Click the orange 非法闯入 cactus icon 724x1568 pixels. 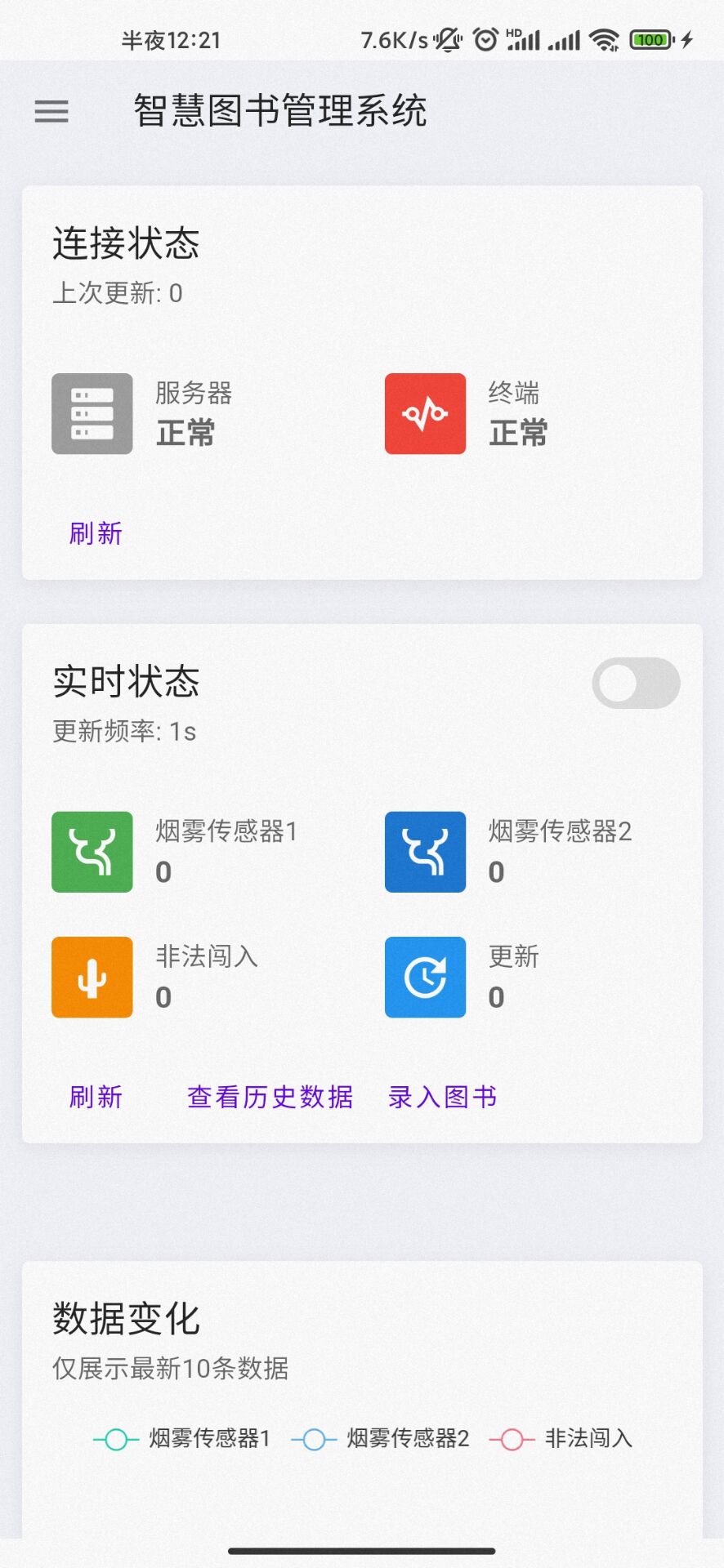[92, 977]
